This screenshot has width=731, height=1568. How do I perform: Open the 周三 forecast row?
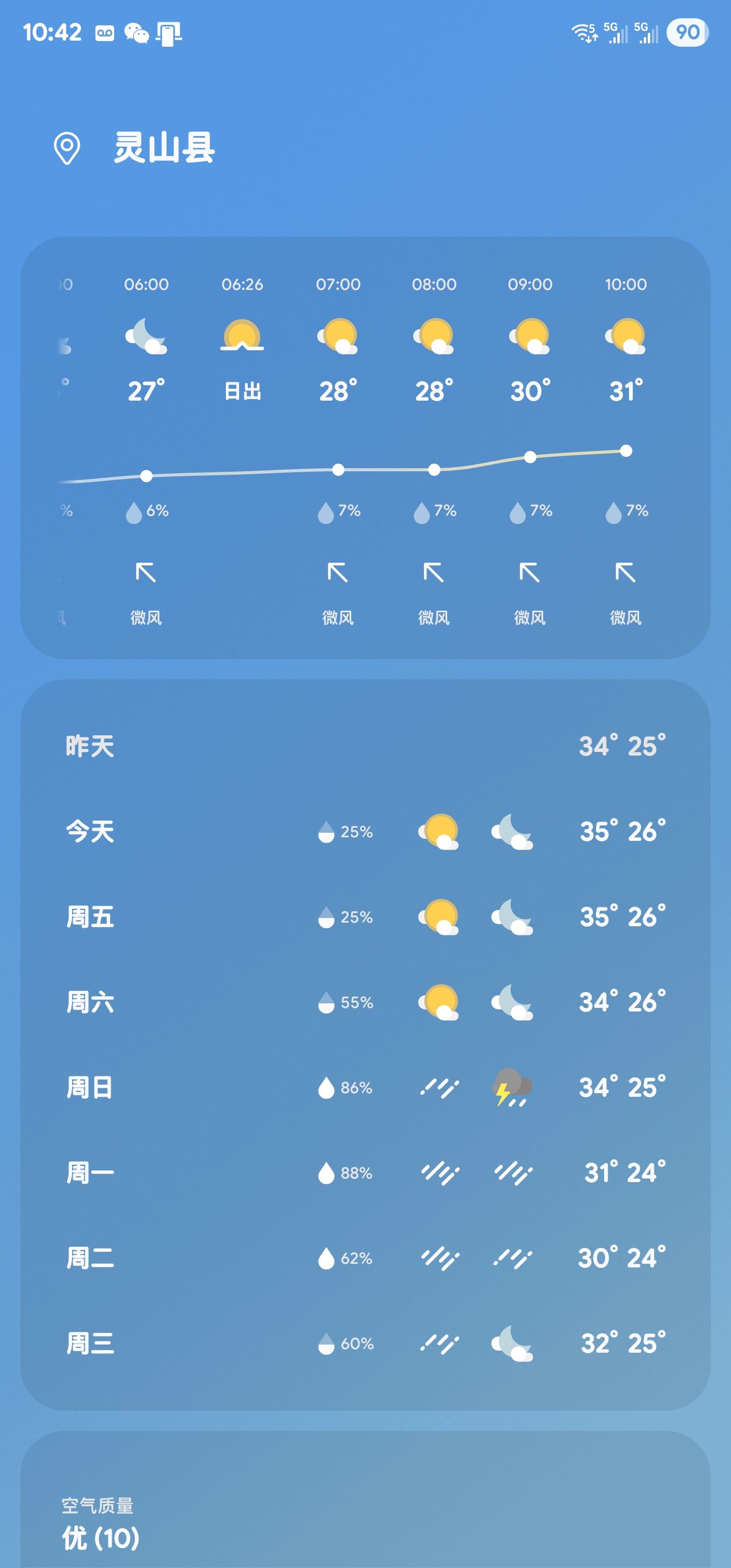click(365, 1343)
